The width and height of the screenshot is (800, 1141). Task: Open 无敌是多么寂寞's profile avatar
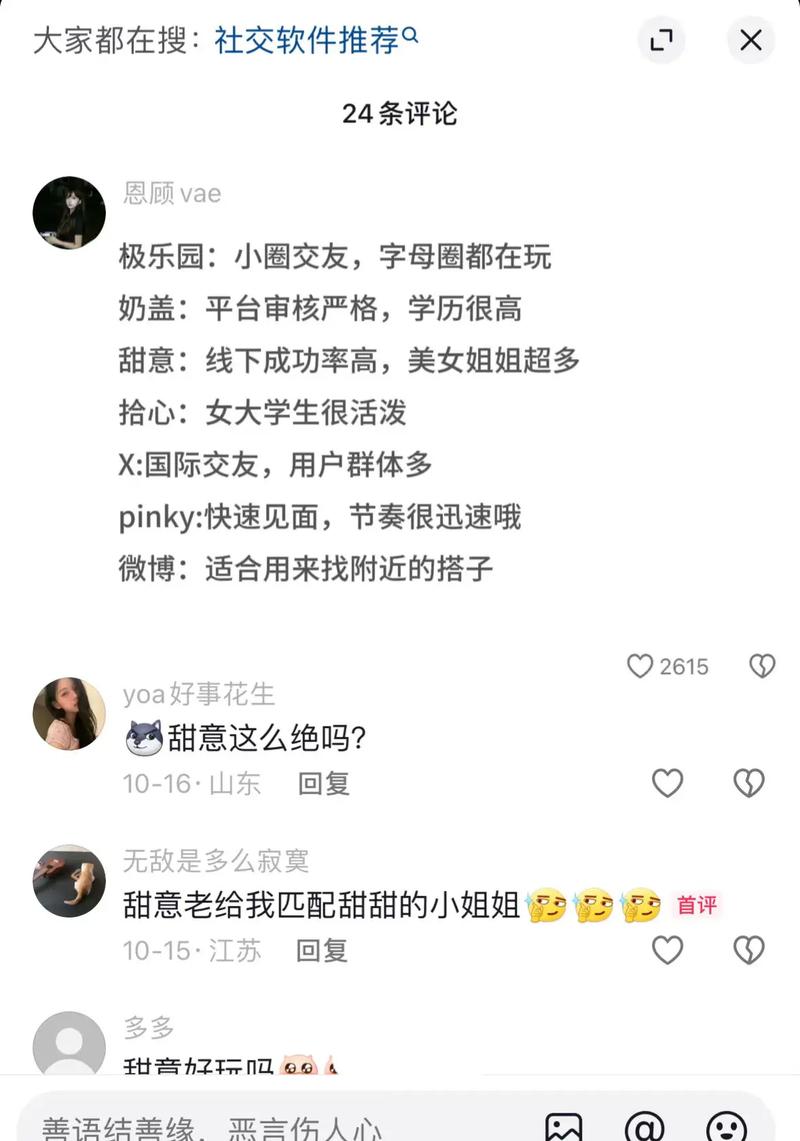pyautogui.click(x=69, y=881)
